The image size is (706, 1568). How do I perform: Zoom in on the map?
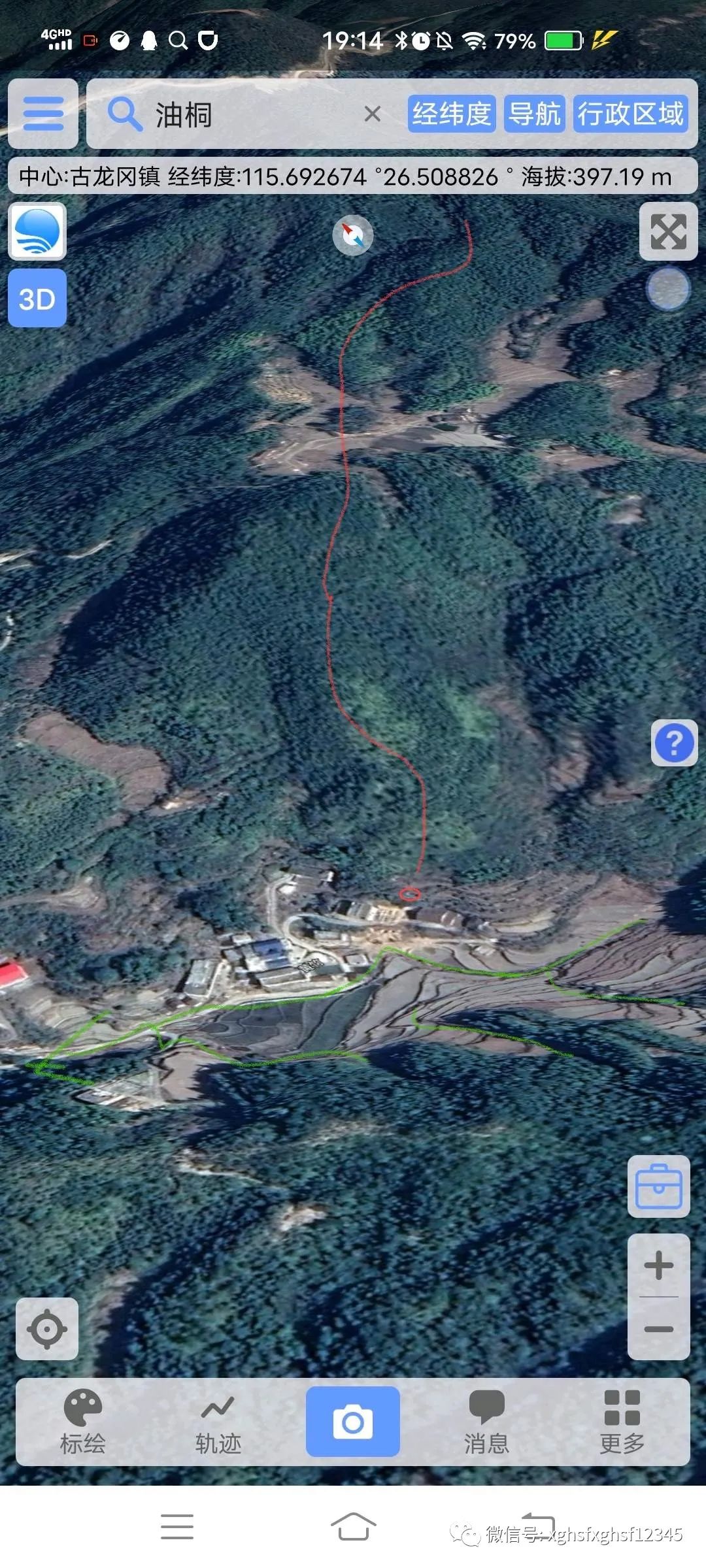[x=658, y=1266]
